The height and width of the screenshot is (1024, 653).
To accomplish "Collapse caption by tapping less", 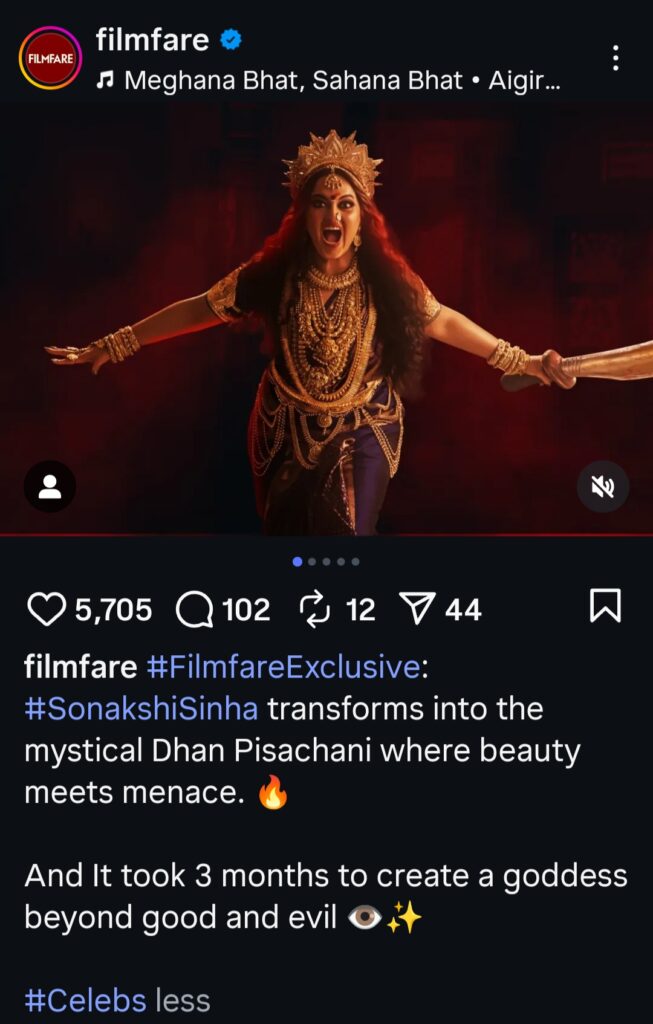I will (182, 1000).
